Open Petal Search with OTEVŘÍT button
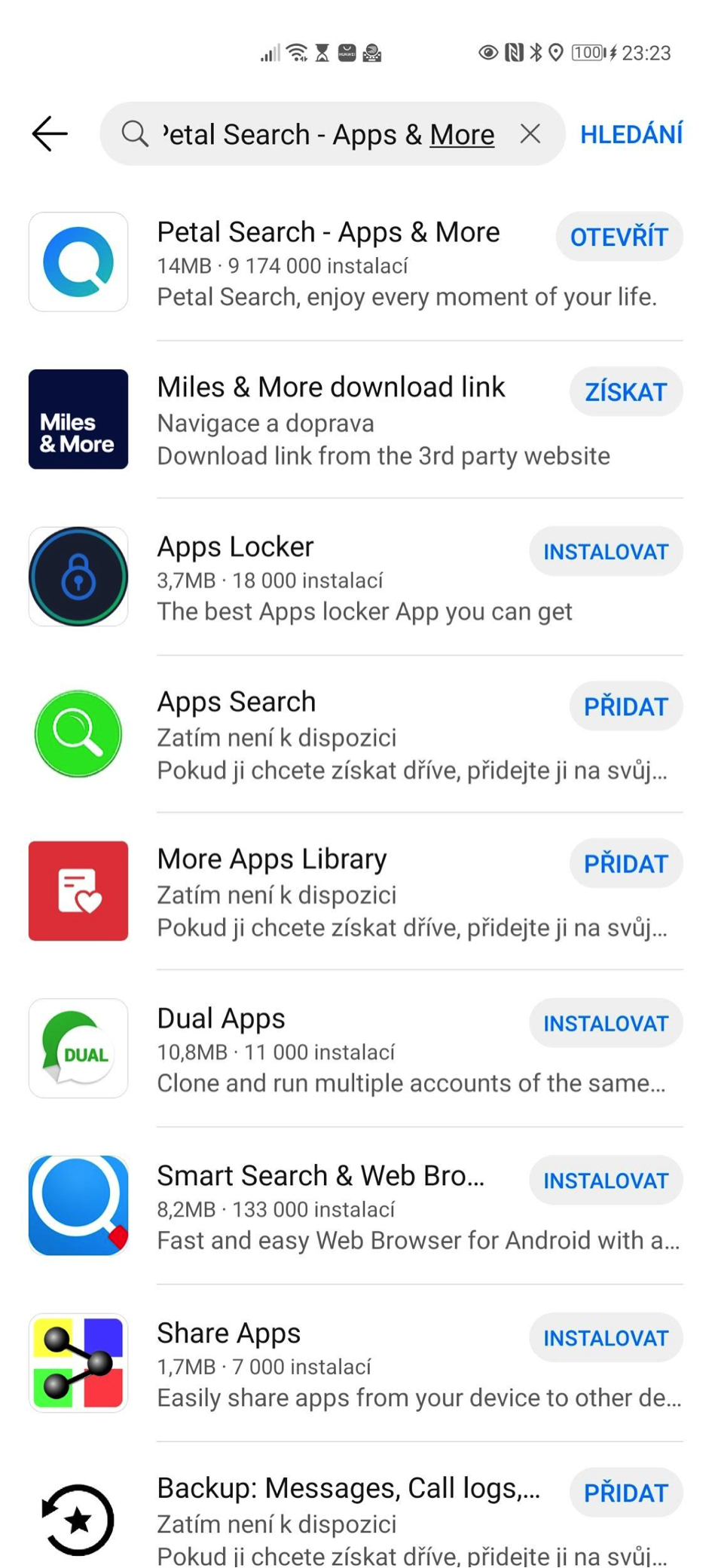This screenshot has height=1568, width=712. coord(619,237)
